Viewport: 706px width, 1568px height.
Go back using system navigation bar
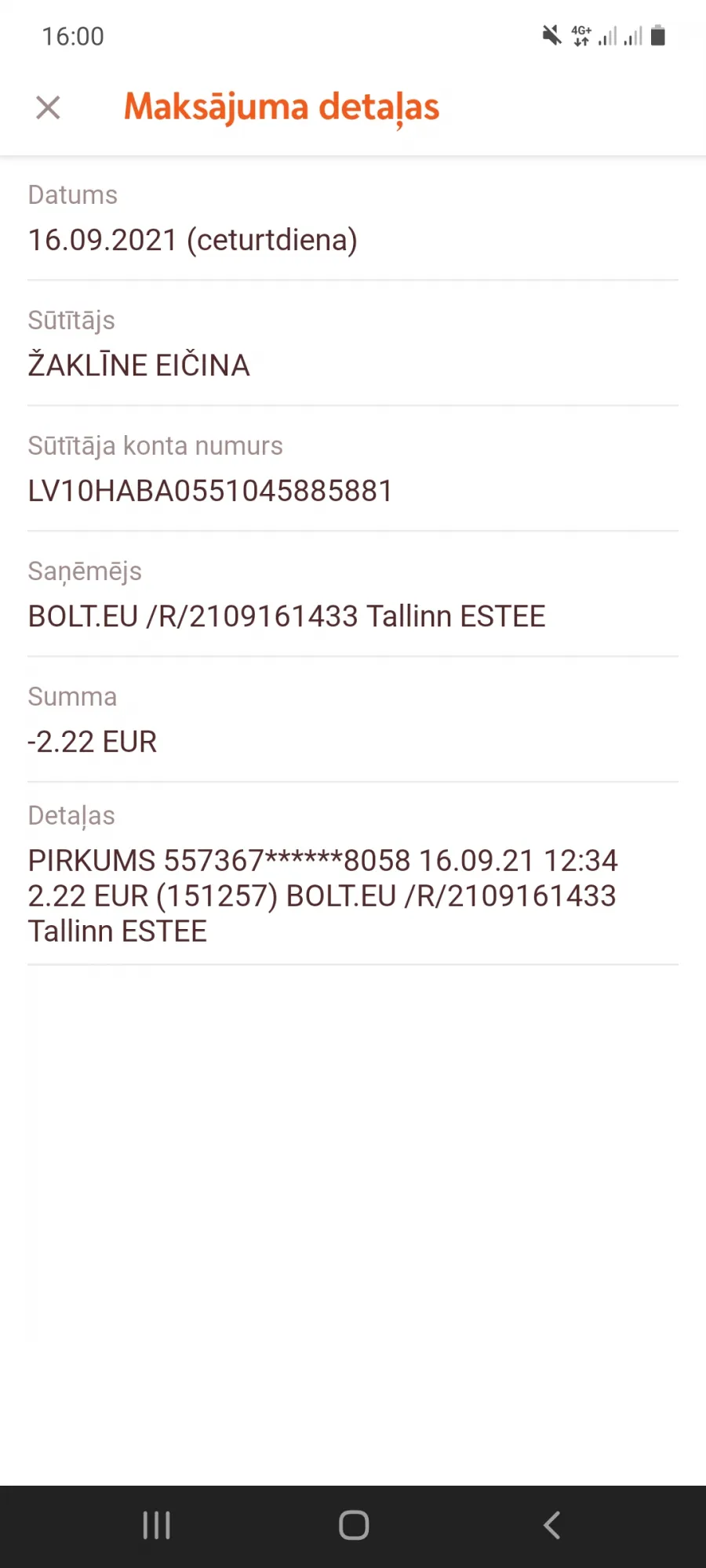(x=551, y=1525)
